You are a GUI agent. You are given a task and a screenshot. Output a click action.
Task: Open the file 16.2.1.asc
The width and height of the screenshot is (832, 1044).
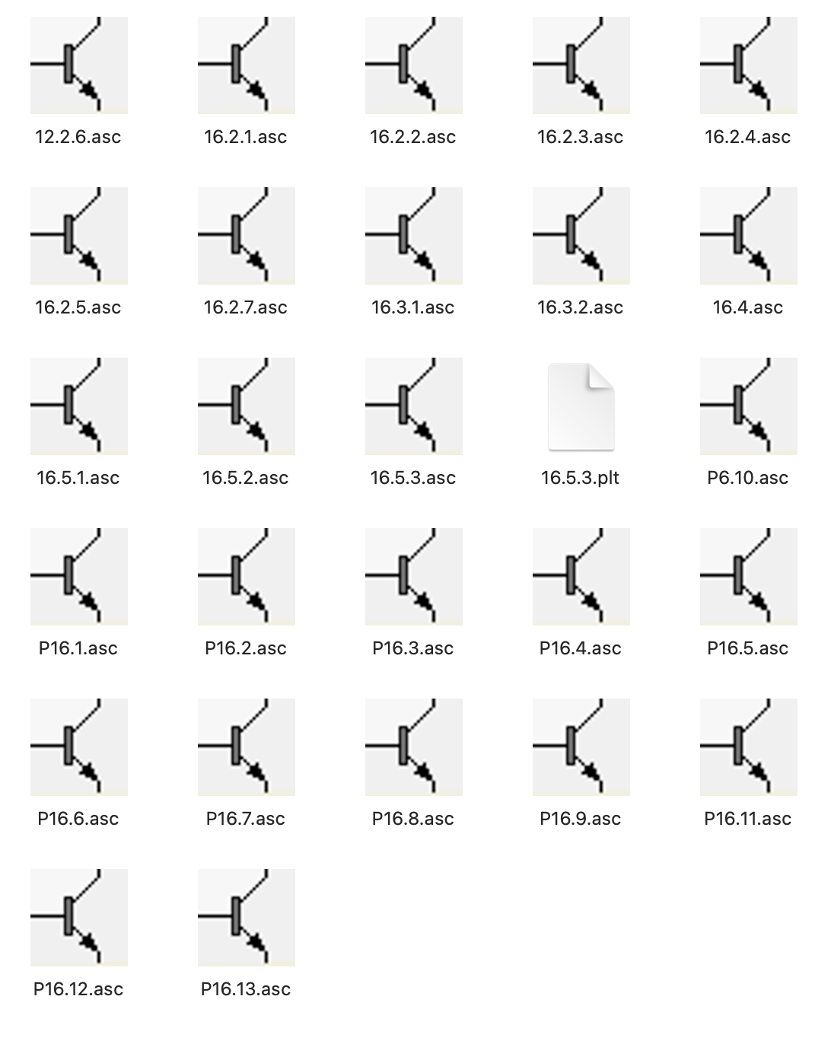click(x=246, y=66)
